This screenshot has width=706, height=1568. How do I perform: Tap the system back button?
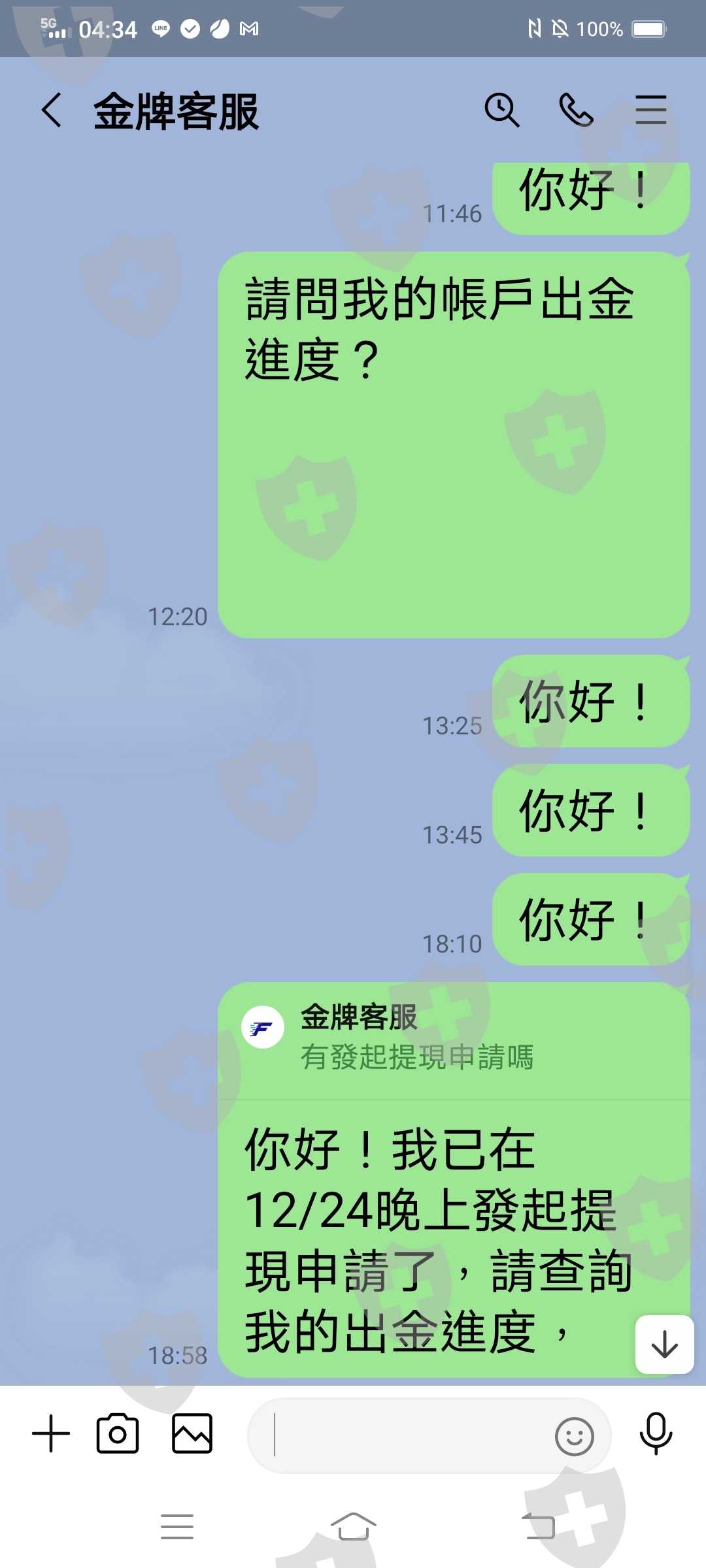click(x=538, y=1527)
